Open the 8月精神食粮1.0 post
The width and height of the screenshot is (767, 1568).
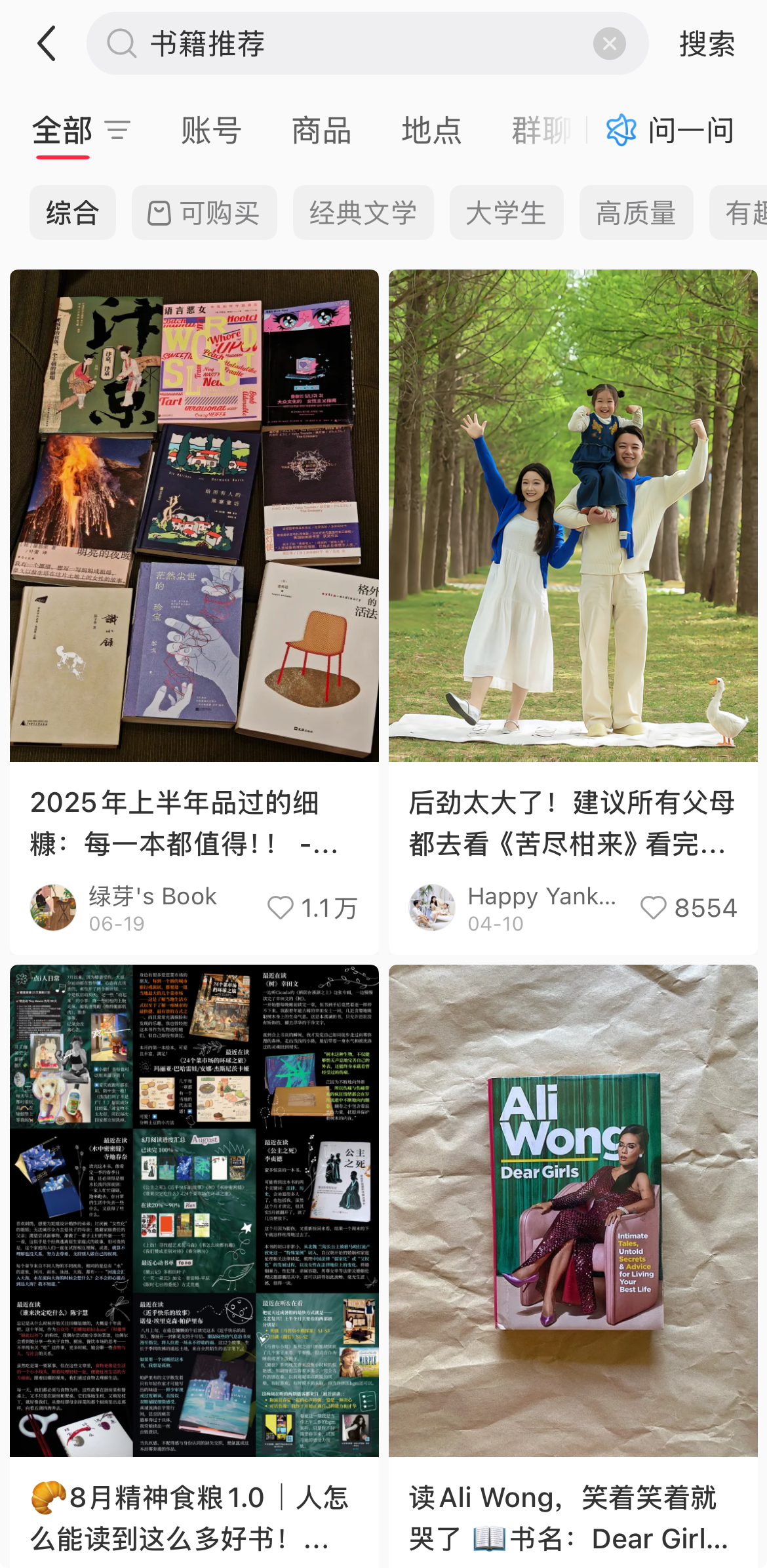tap(194, 1211)
